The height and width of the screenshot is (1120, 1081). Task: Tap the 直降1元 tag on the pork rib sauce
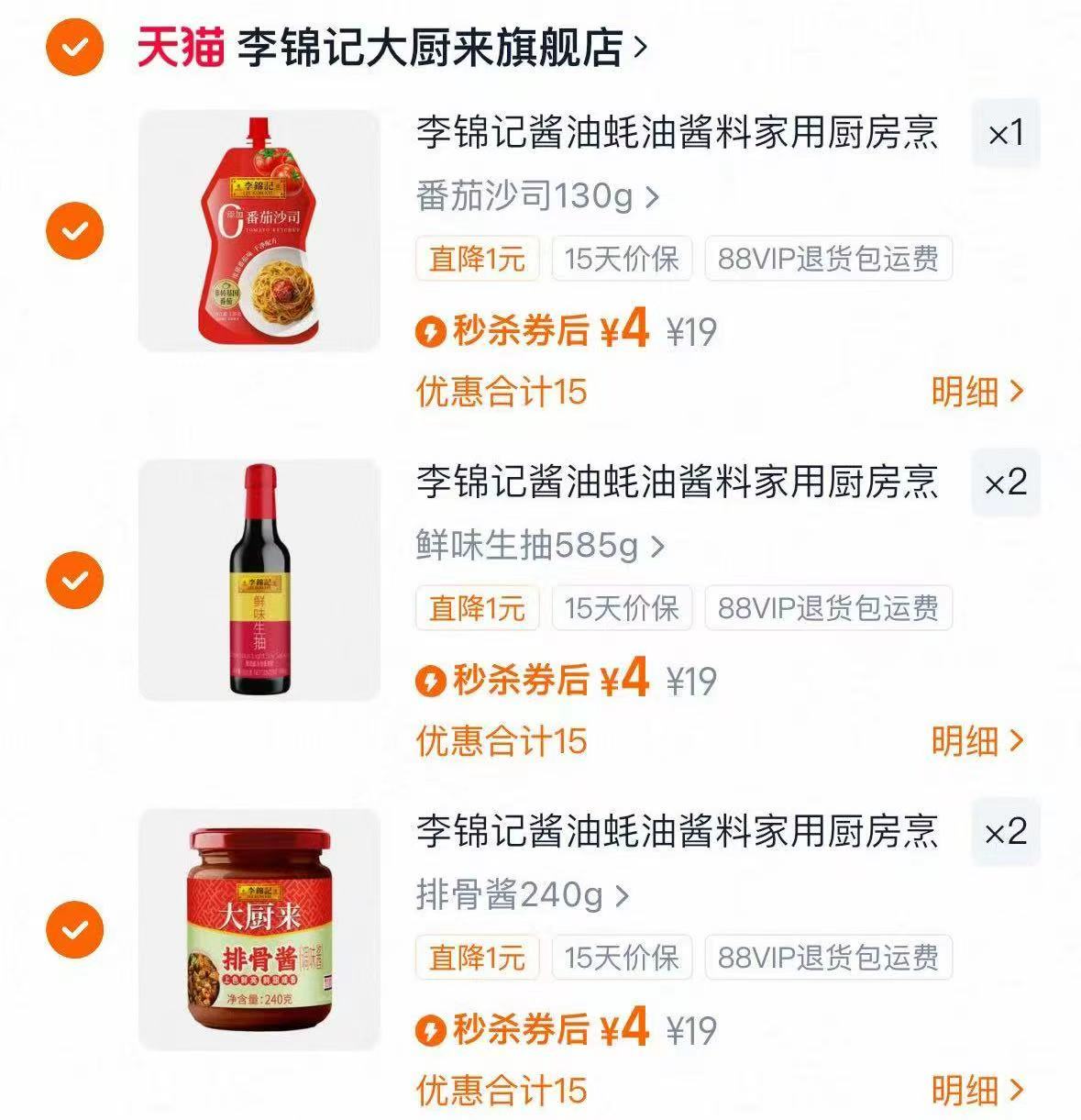477,958
